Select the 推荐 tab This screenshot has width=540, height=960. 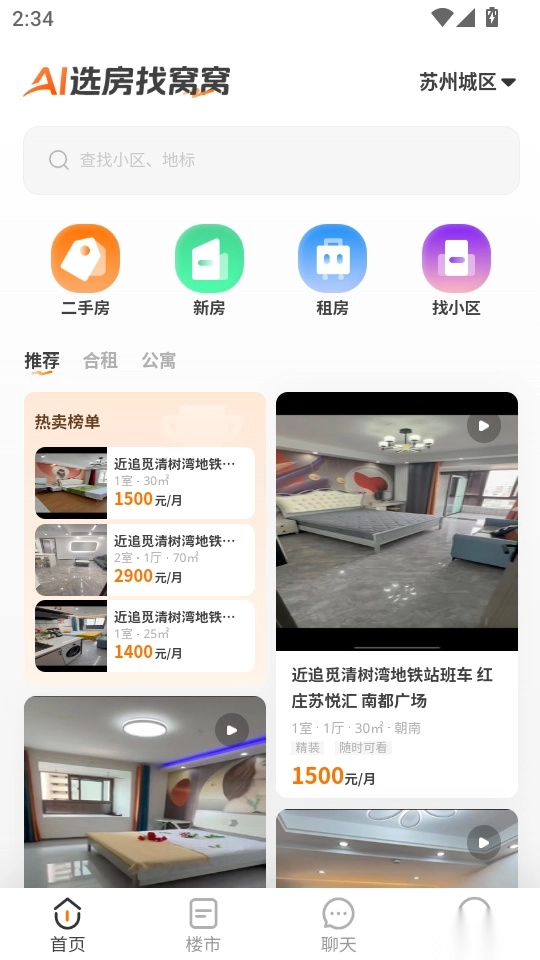(x=42, y=361)
